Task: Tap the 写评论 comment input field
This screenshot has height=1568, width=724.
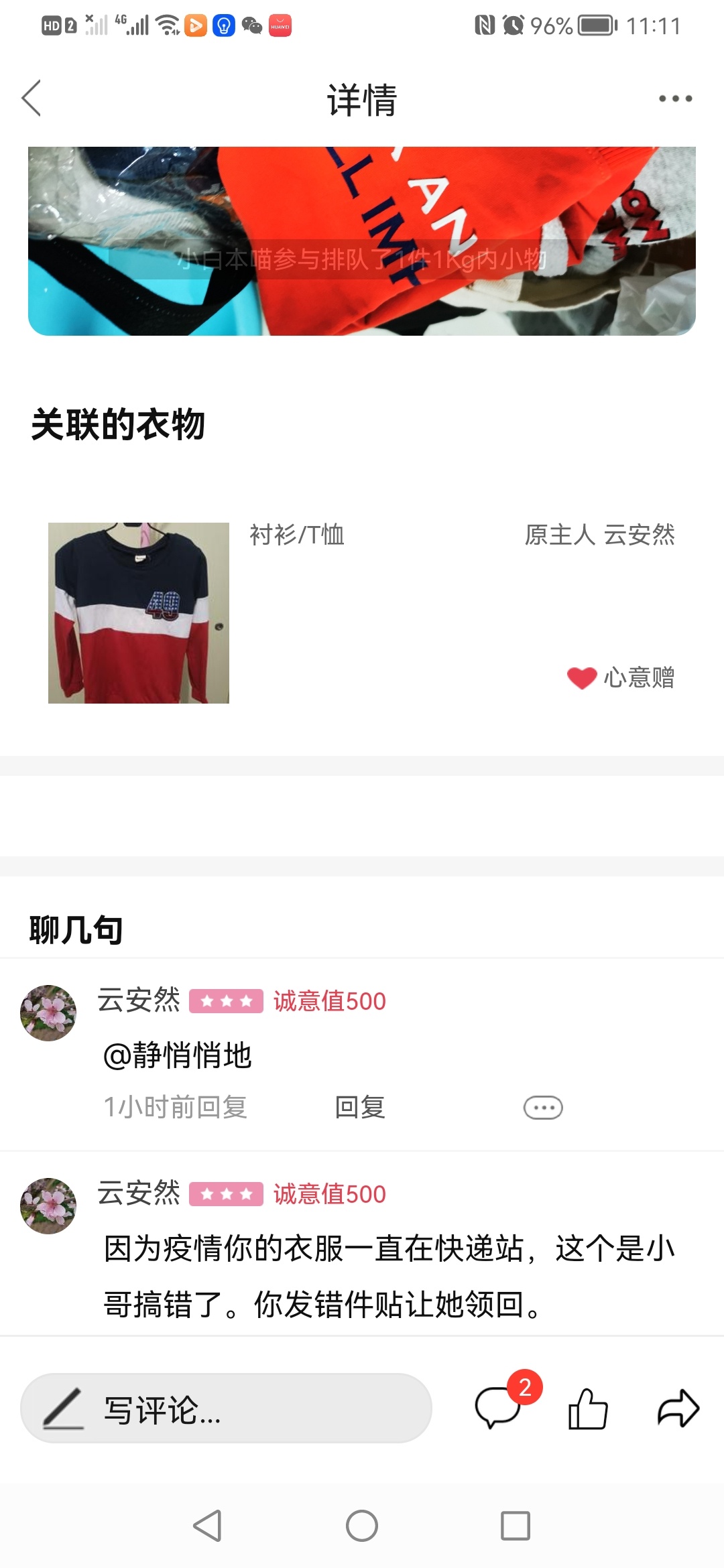Action: pyautogui.click(x=226, y=1409)
